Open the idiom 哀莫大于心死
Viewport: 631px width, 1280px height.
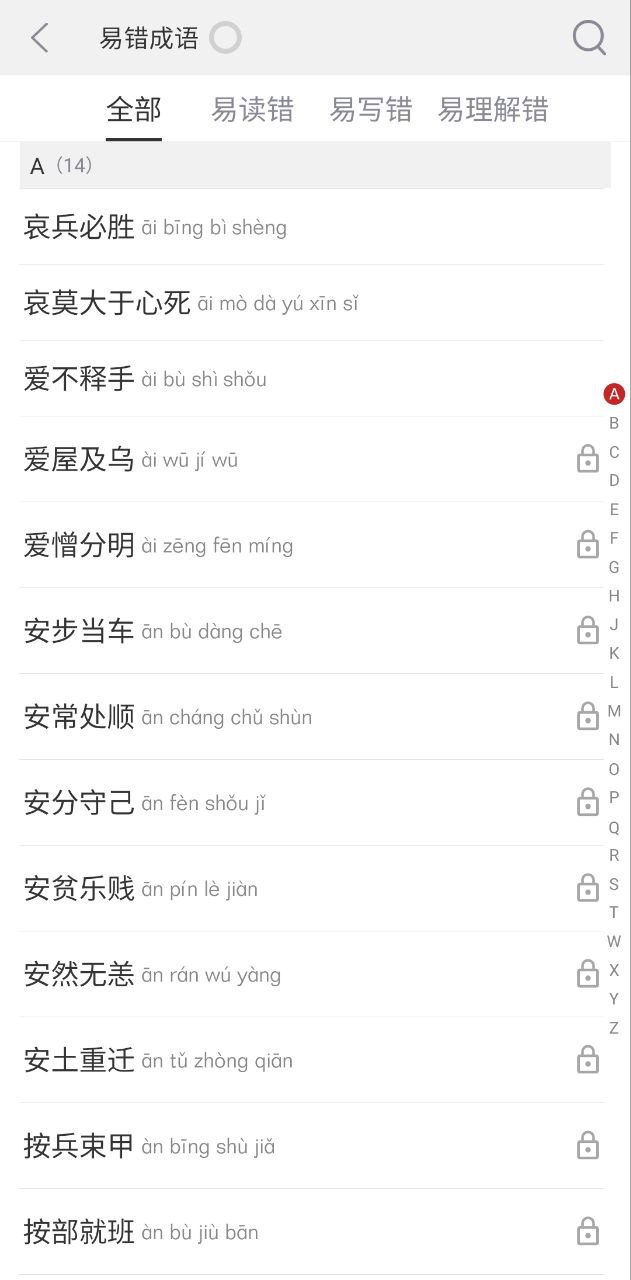tap(107, 303)
